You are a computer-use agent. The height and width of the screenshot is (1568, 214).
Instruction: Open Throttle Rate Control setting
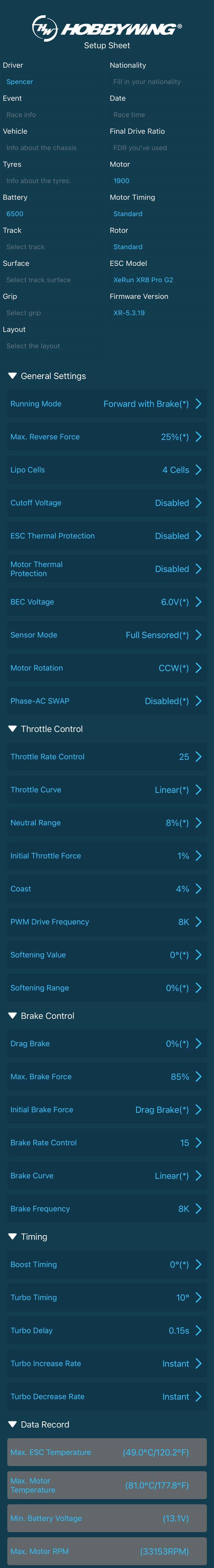tap(107, 757)
